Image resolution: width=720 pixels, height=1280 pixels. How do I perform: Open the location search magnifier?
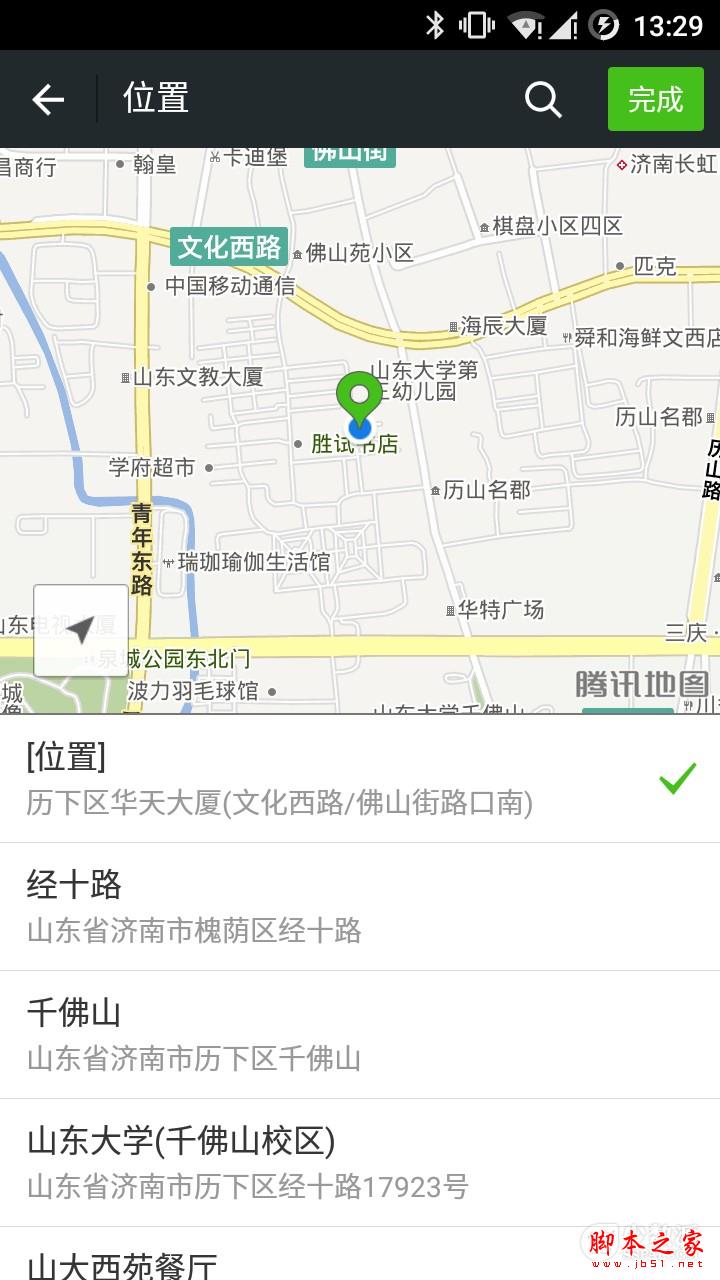click(x=543, y=99)
